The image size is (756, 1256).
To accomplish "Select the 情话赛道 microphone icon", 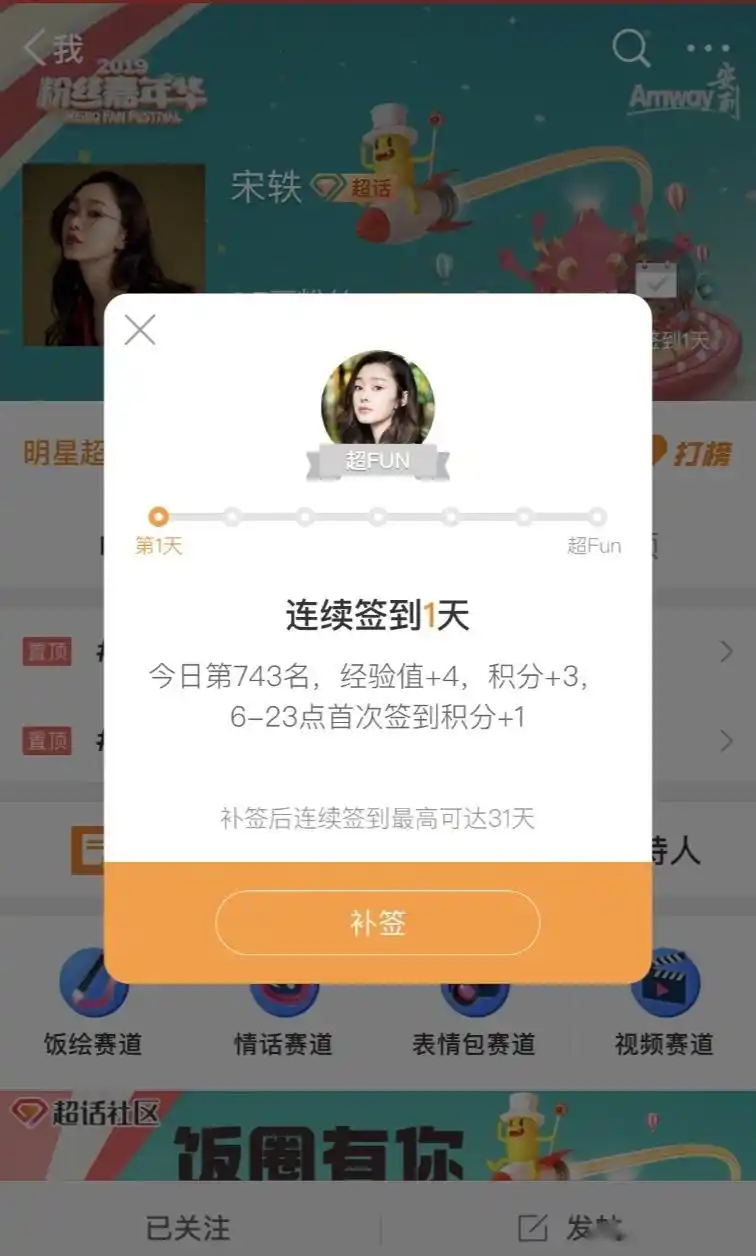I will pyautogui.click(x=283, y=990).
